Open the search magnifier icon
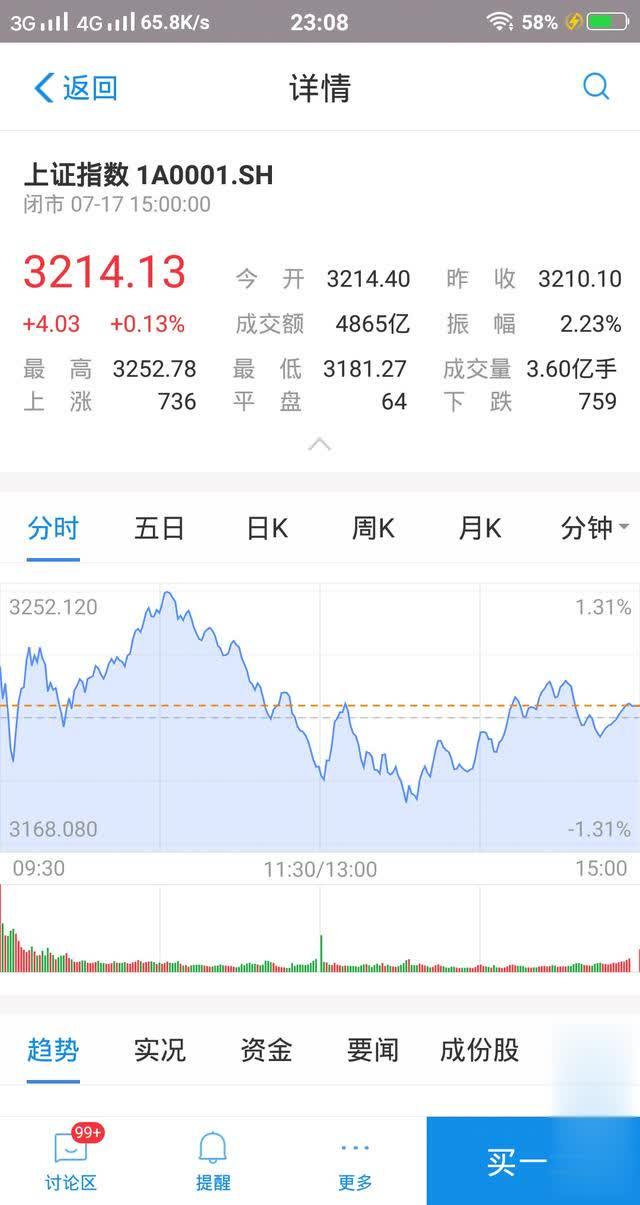640x1205 pixels. 596,87
